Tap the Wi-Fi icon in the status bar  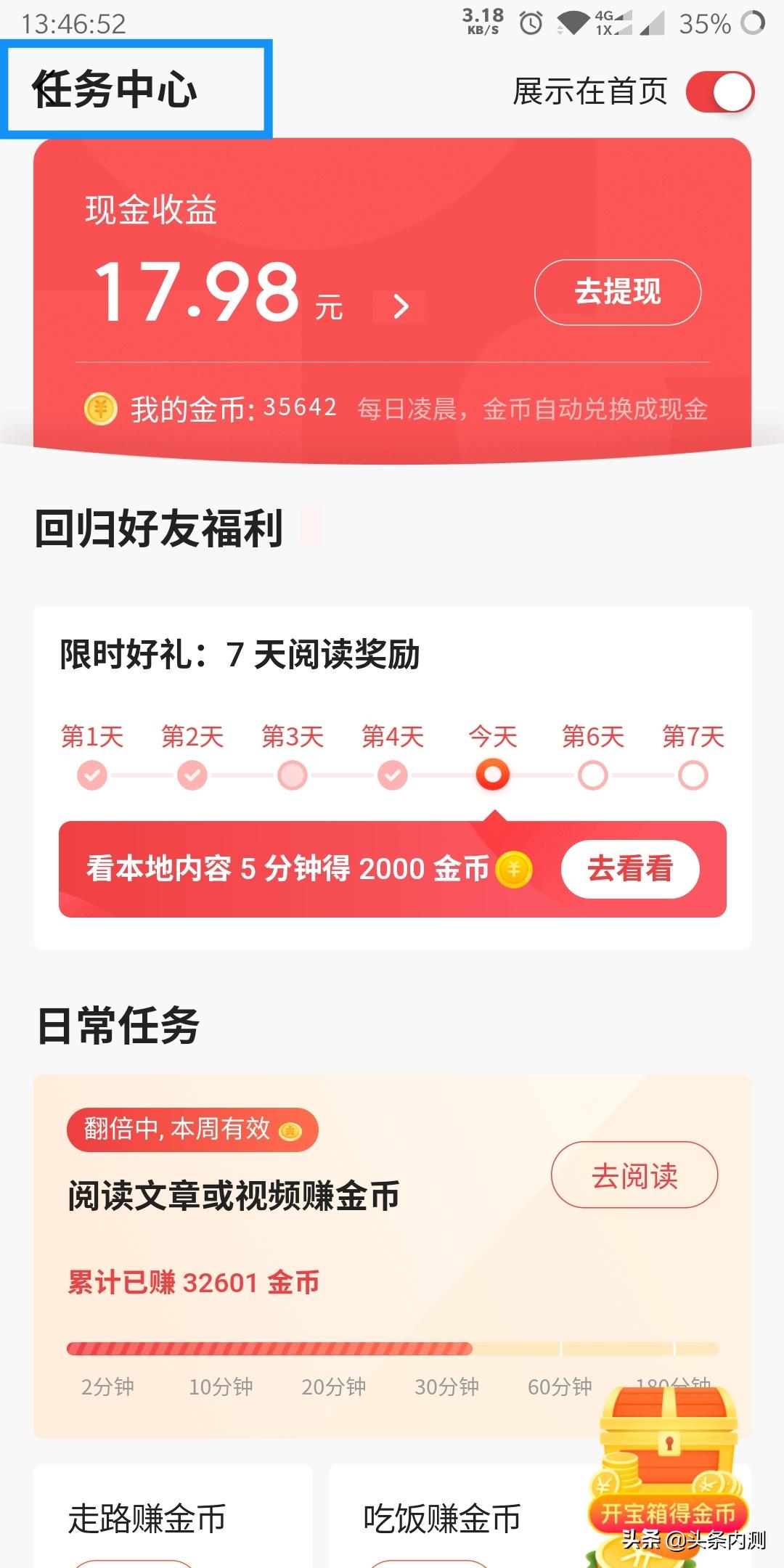[573, 22]
